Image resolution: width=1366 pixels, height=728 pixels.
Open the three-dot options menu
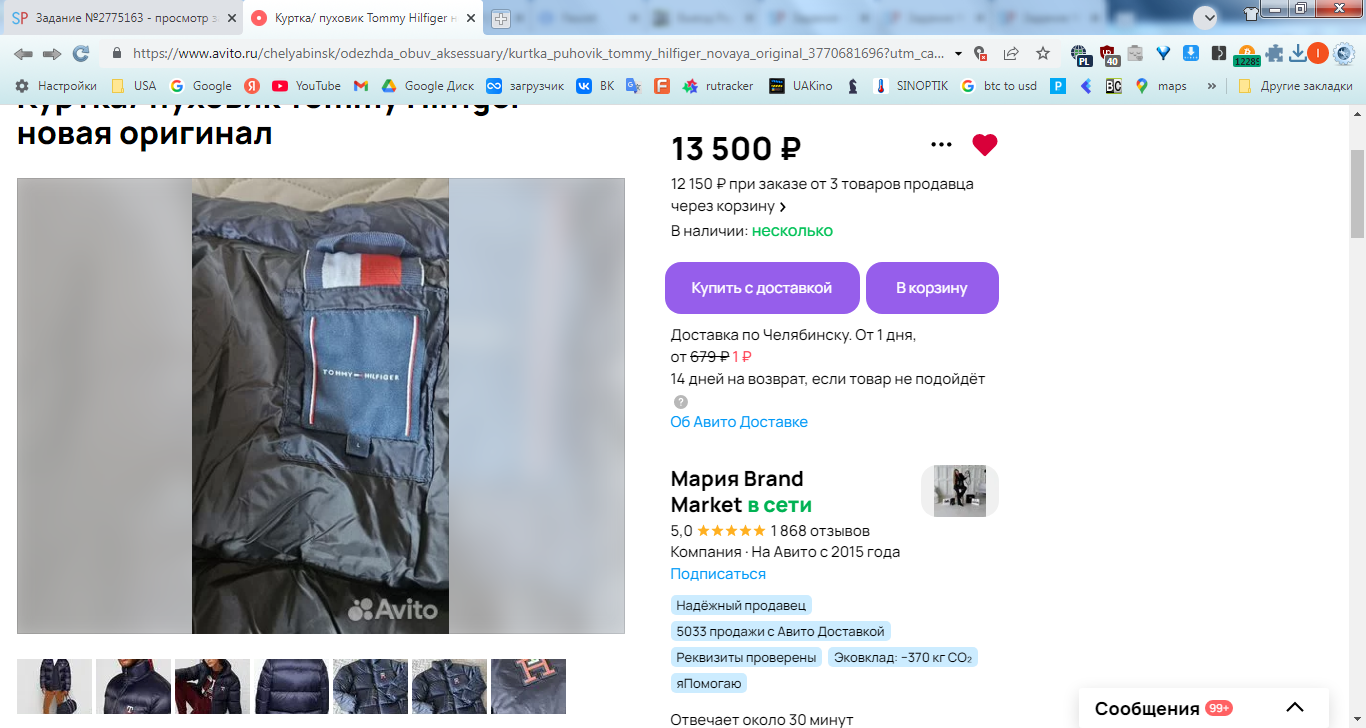click(x=941, y=145)
